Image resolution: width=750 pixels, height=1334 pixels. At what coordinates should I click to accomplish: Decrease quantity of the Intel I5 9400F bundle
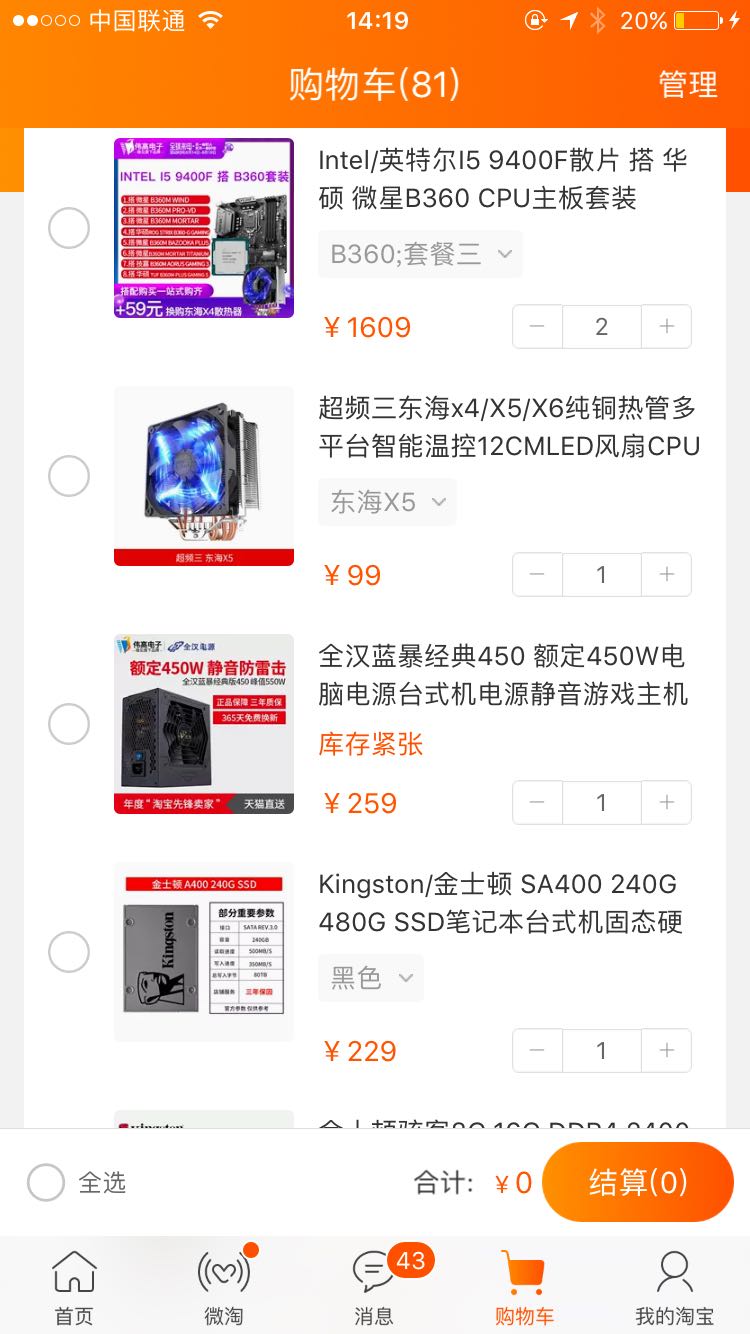click(538, 327)
